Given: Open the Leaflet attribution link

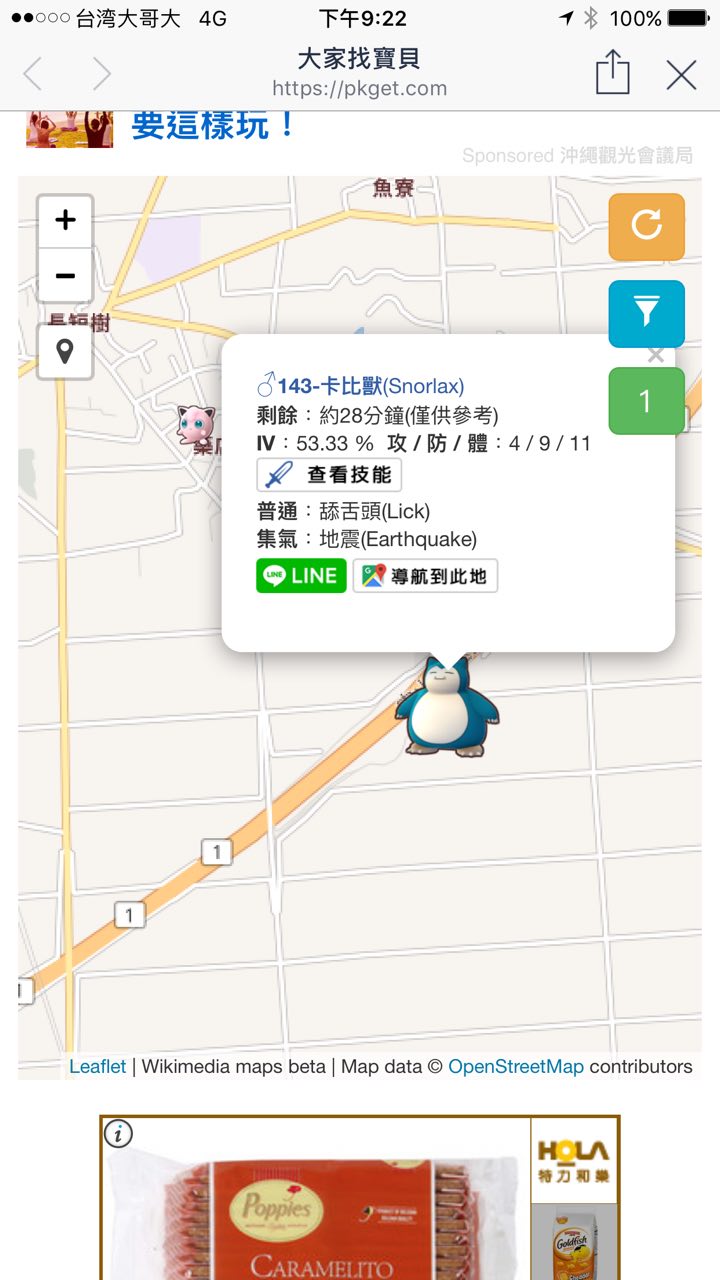Looking at the screenshot, I should tap(97, 1066).
